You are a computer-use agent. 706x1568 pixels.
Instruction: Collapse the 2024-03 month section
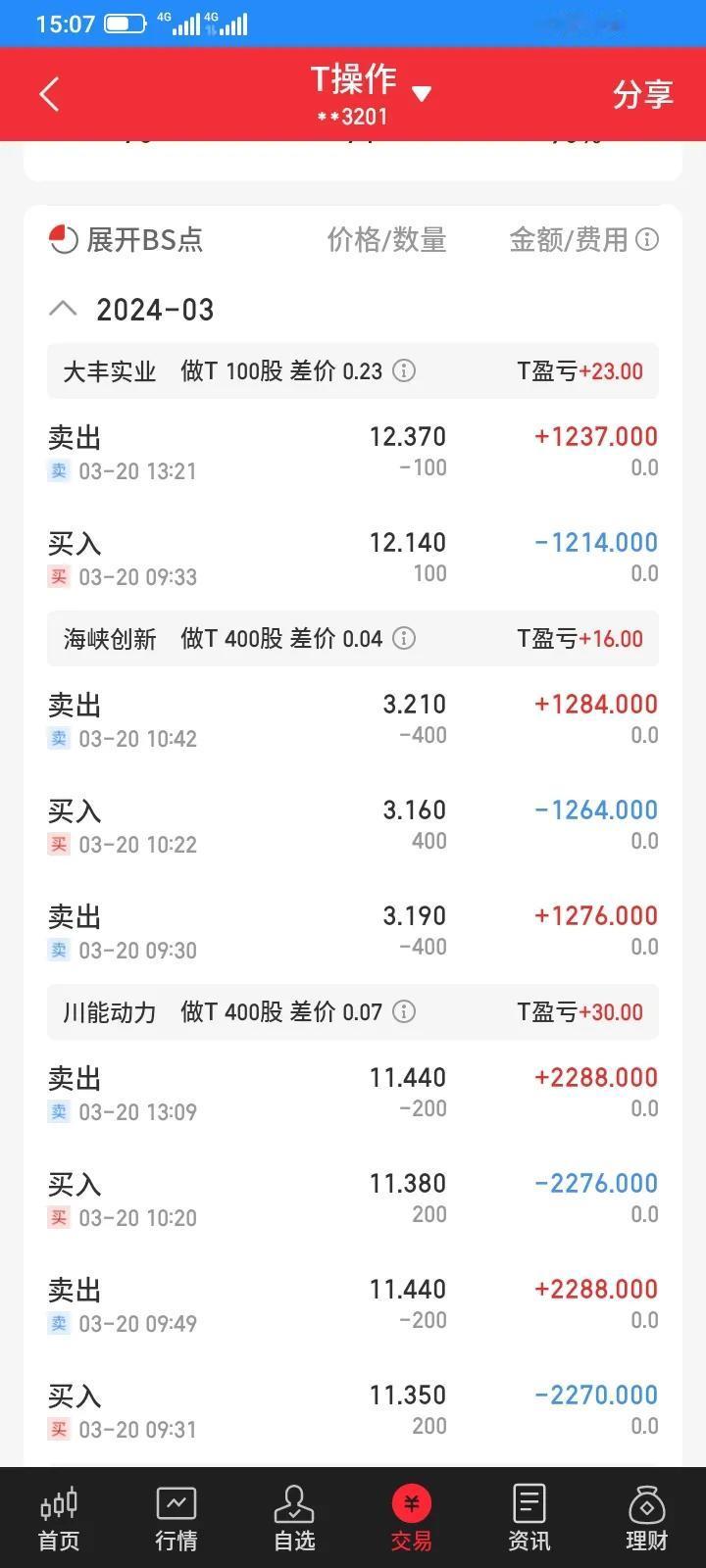coord(63,310)
